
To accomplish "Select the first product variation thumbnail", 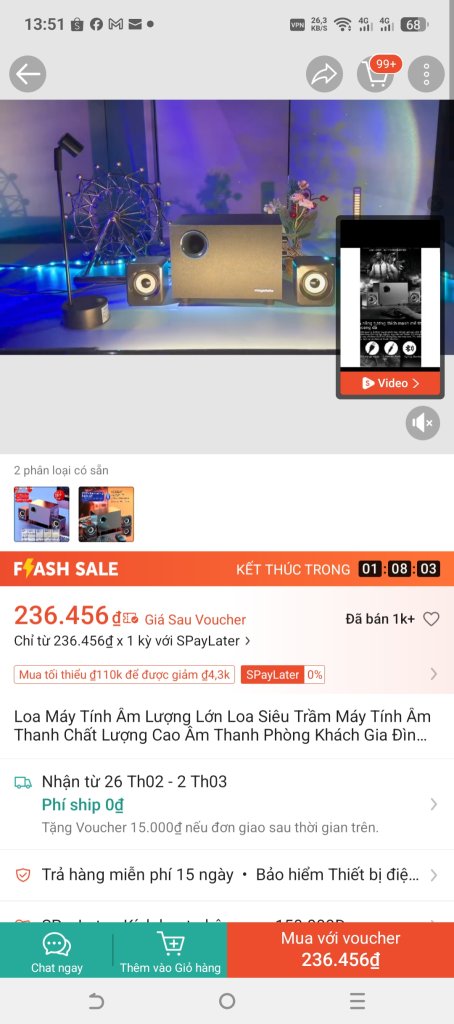I will (42, 514).
